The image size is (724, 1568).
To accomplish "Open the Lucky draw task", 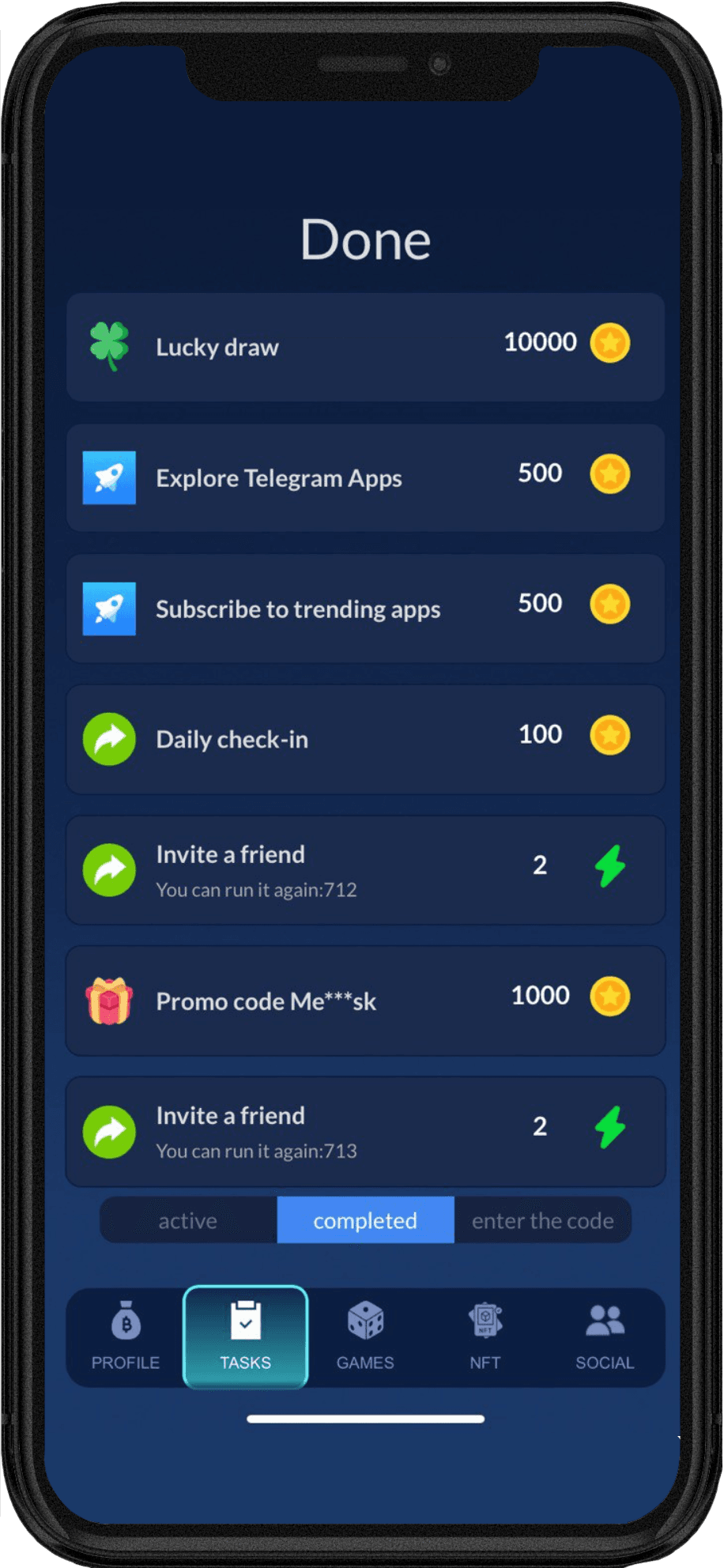I will (x=365, y=347).
